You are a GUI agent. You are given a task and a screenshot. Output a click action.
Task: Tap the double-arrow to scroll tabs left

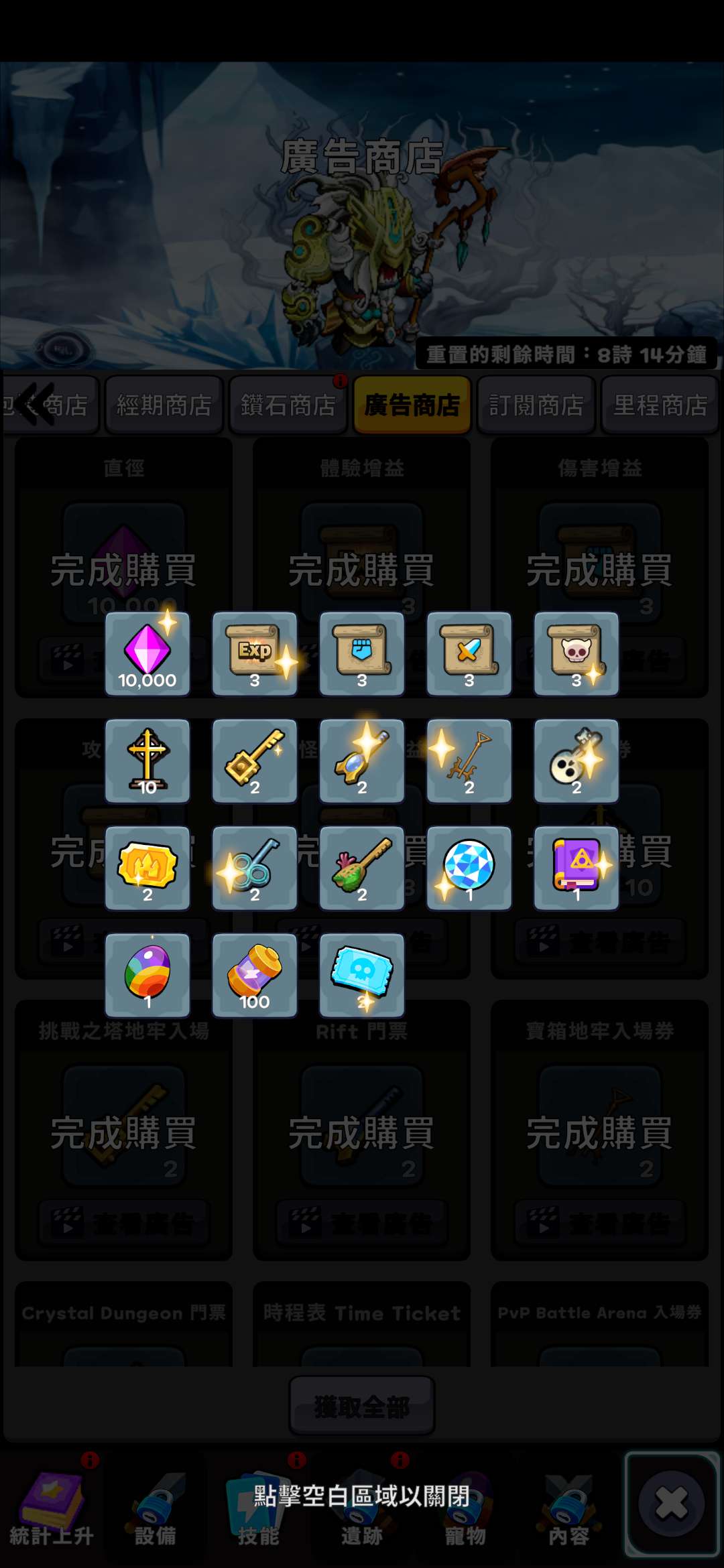tap(35, 404)
